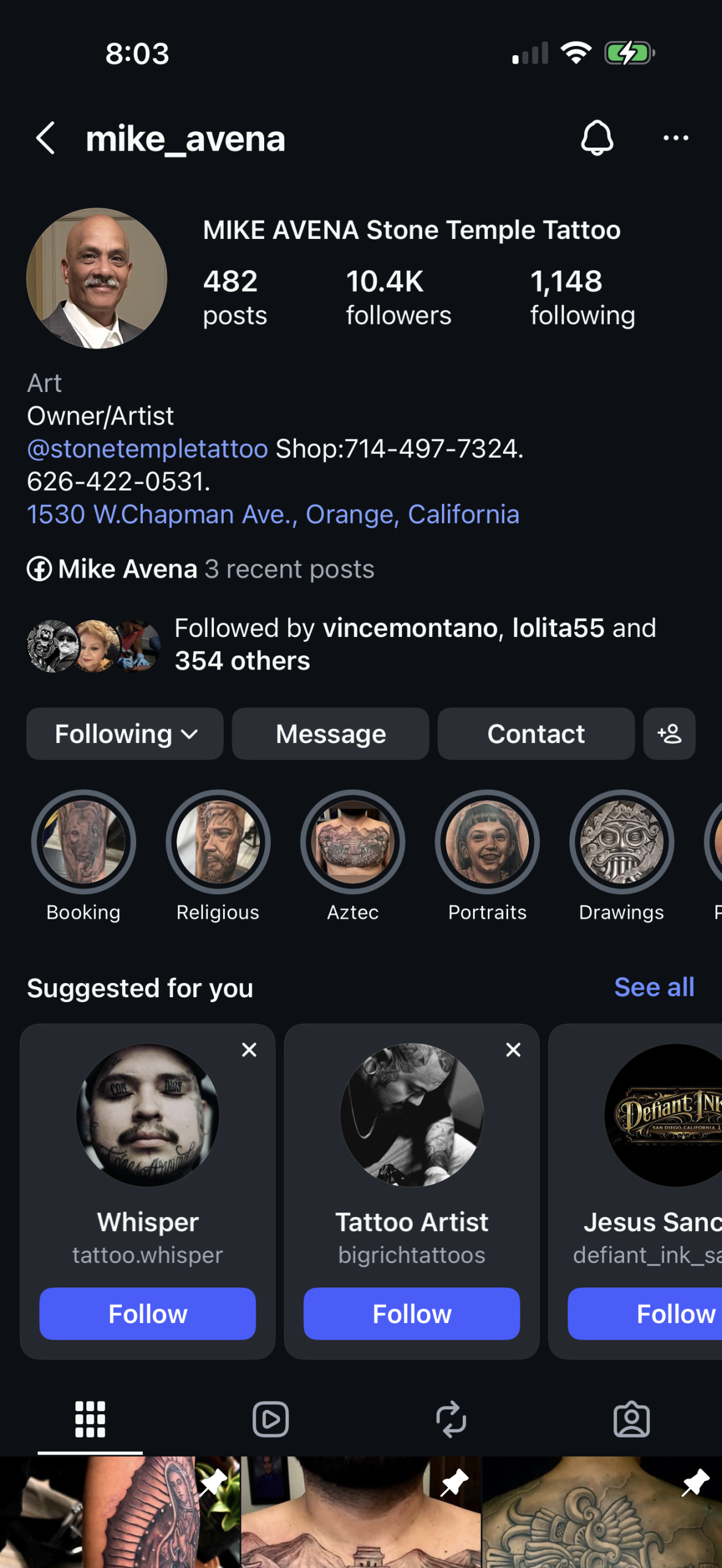This screenshot has width=722, height=1568.
Task: Message mike_avena
Action: pyautogui.click(x=330, y=734)
